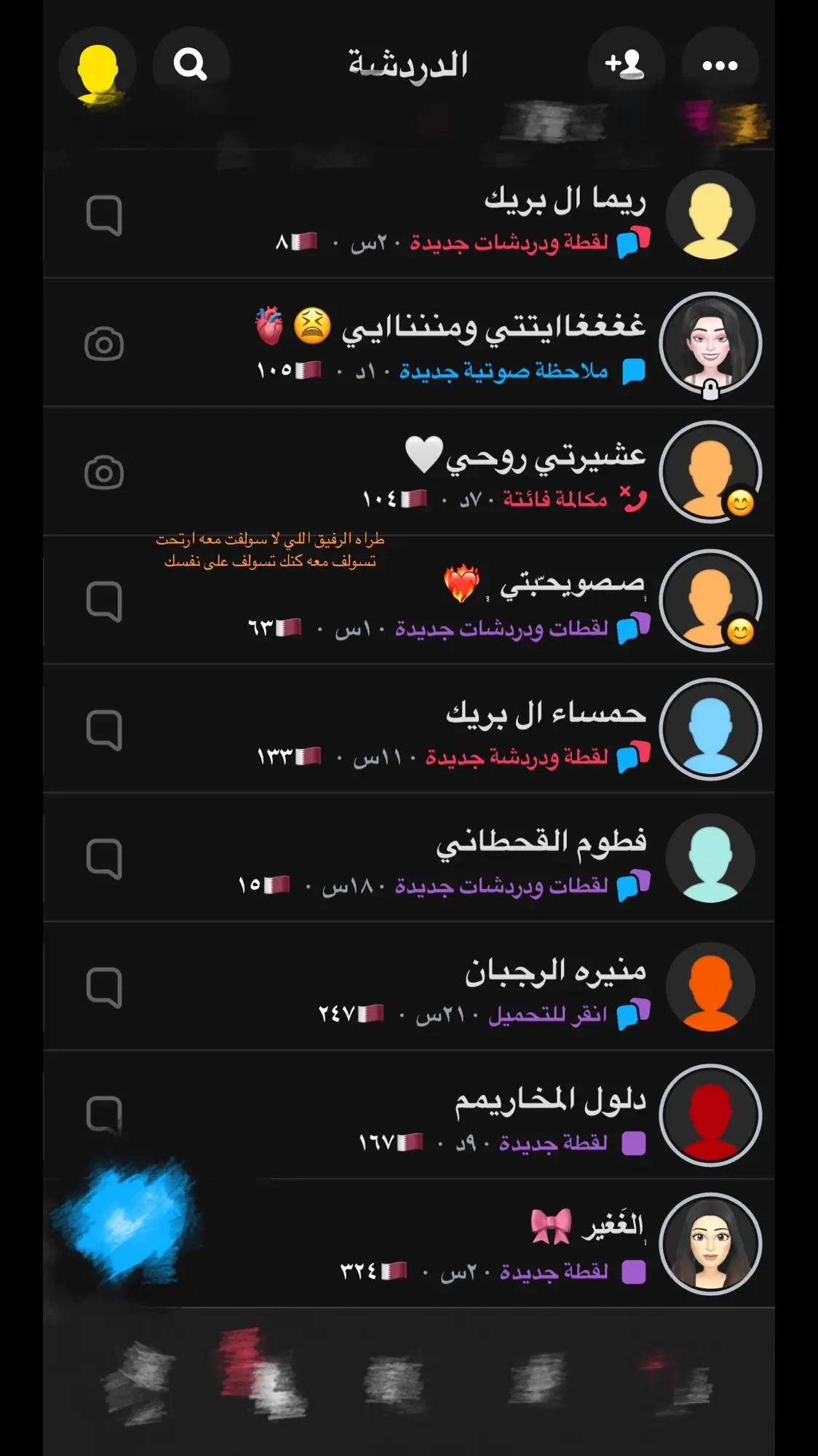The width and height of the screenshot is (818, 1456).
Task: Tap the chat bubble icon beside ريما ال بريك
Action: (104, 215)
